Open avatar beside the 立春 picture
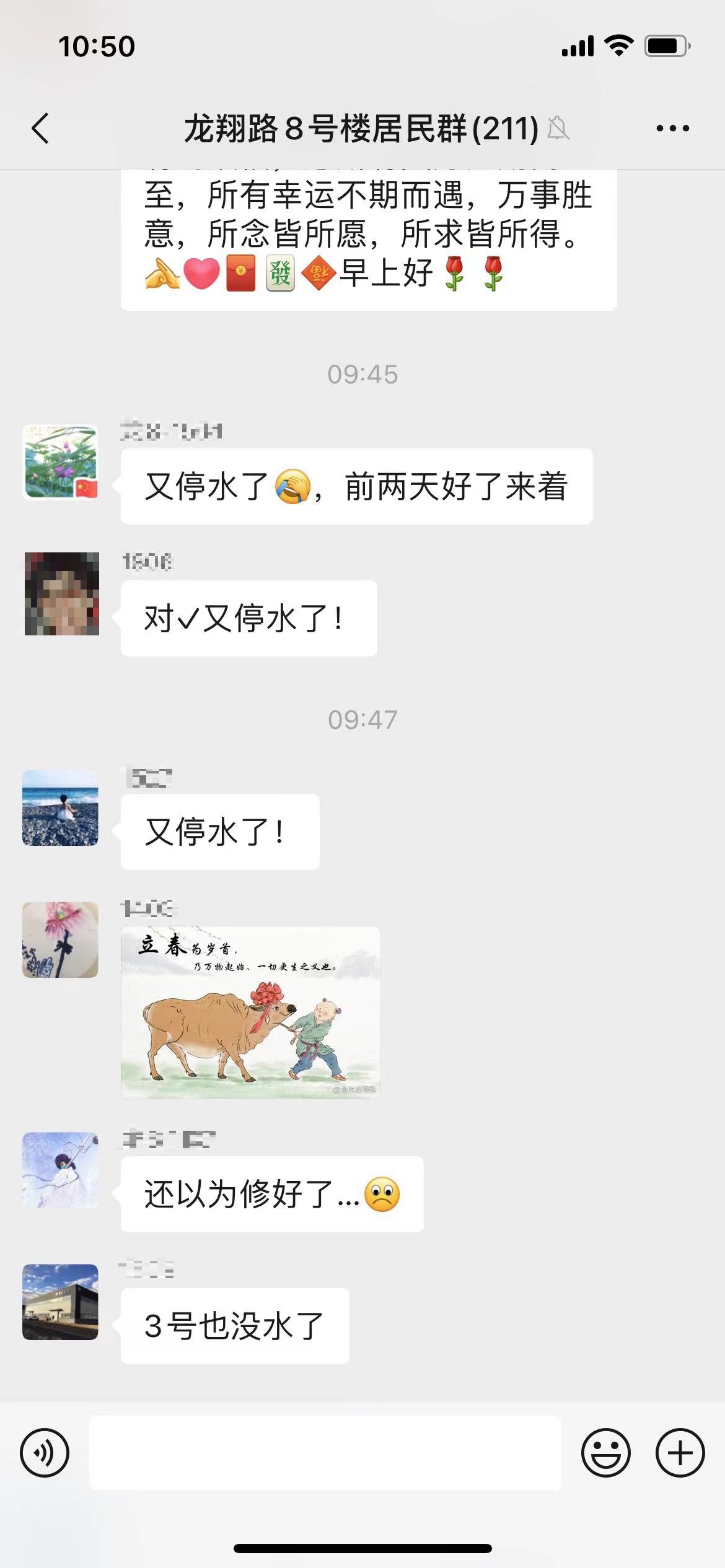Viewport: 725px width, 1568px height. 60,939
